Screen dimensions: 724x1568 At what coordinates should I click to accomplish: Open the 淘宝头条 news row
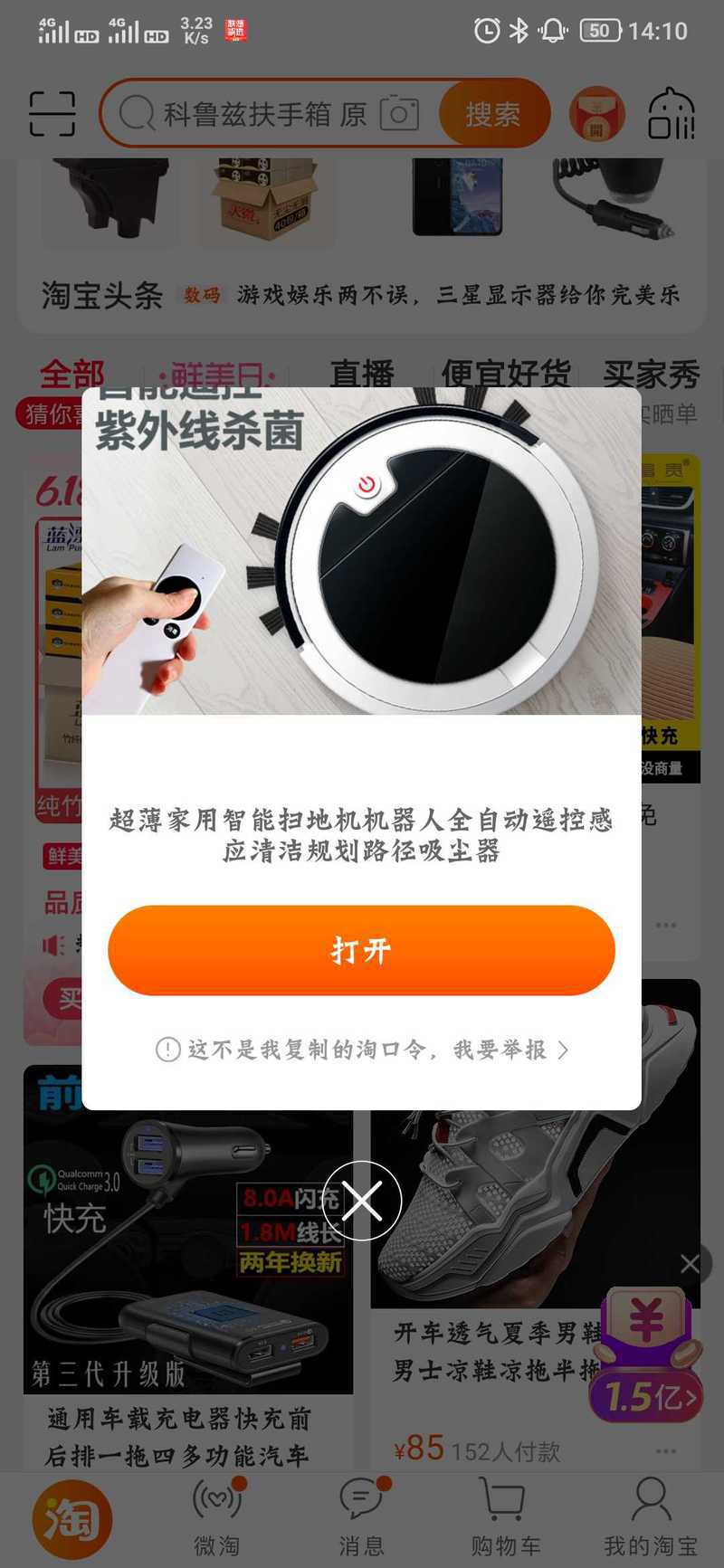pyautogui.click(x=362, y=295)
